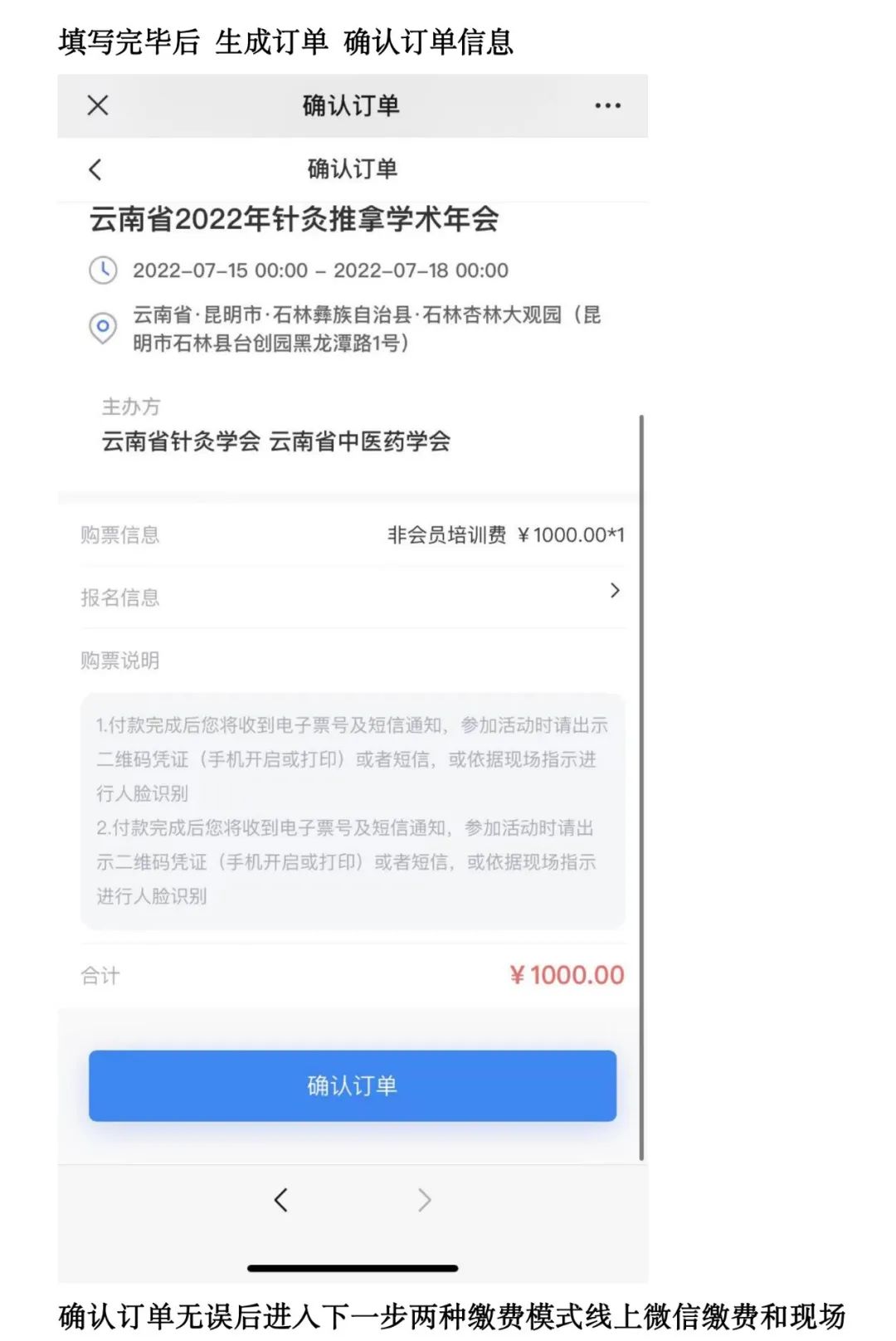Click the event title 云南省2022年针灸推拿学术年会
Image resolution: width=896 pixels, height=1341 pixels.
(296, 220)
